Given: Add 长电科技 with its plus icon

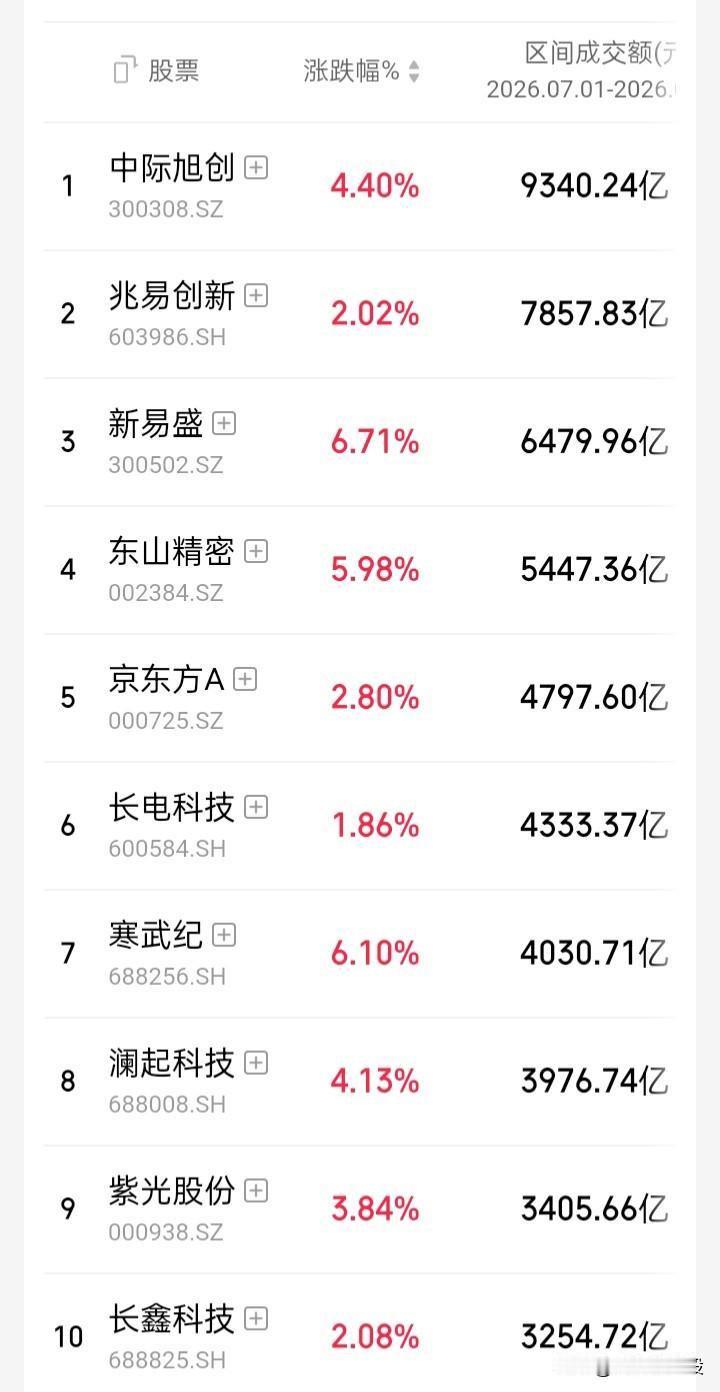Looking at the screenshot, I should [257, 807].
